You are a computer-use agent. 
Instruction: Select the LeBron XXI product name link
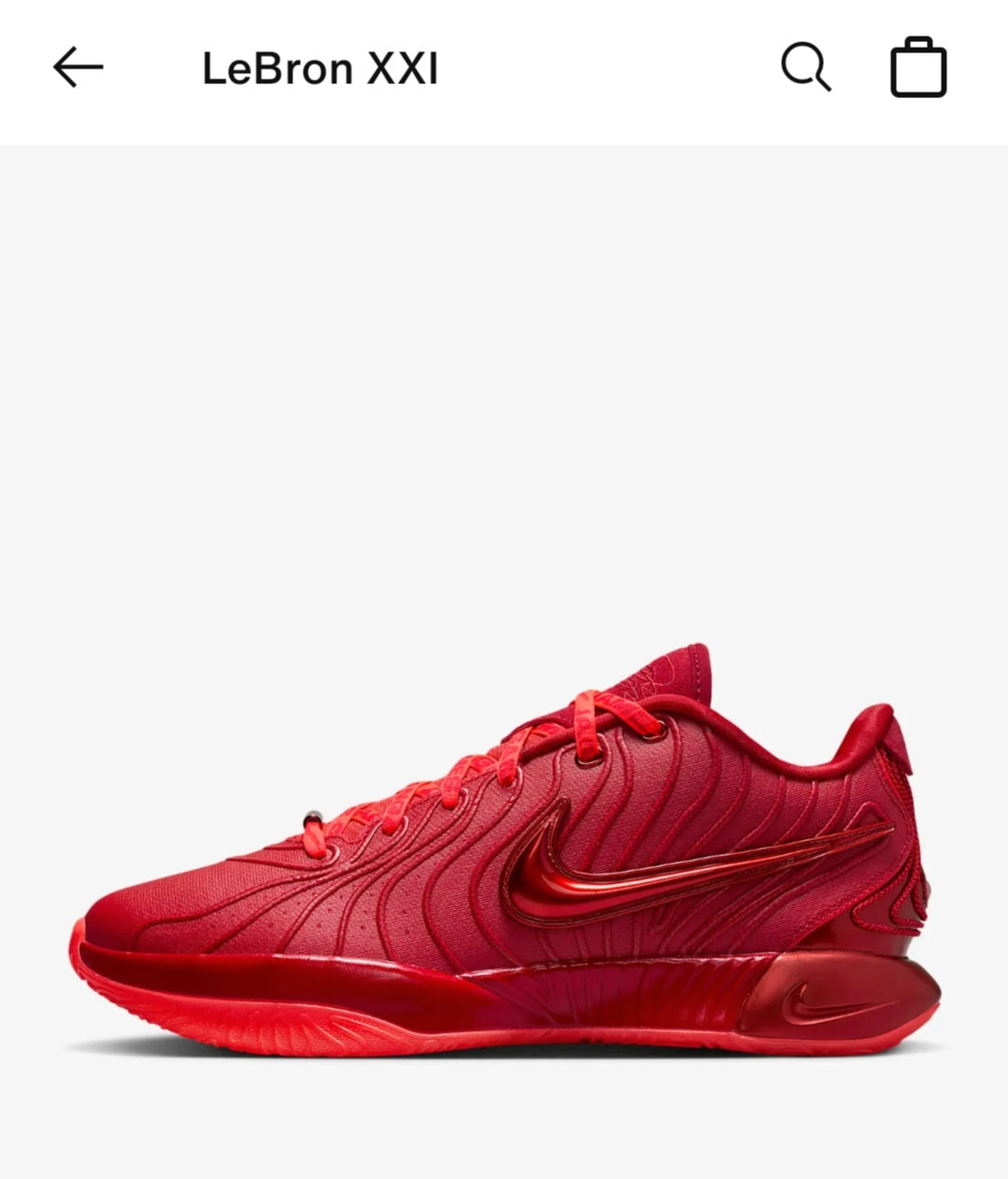[322, 67]
